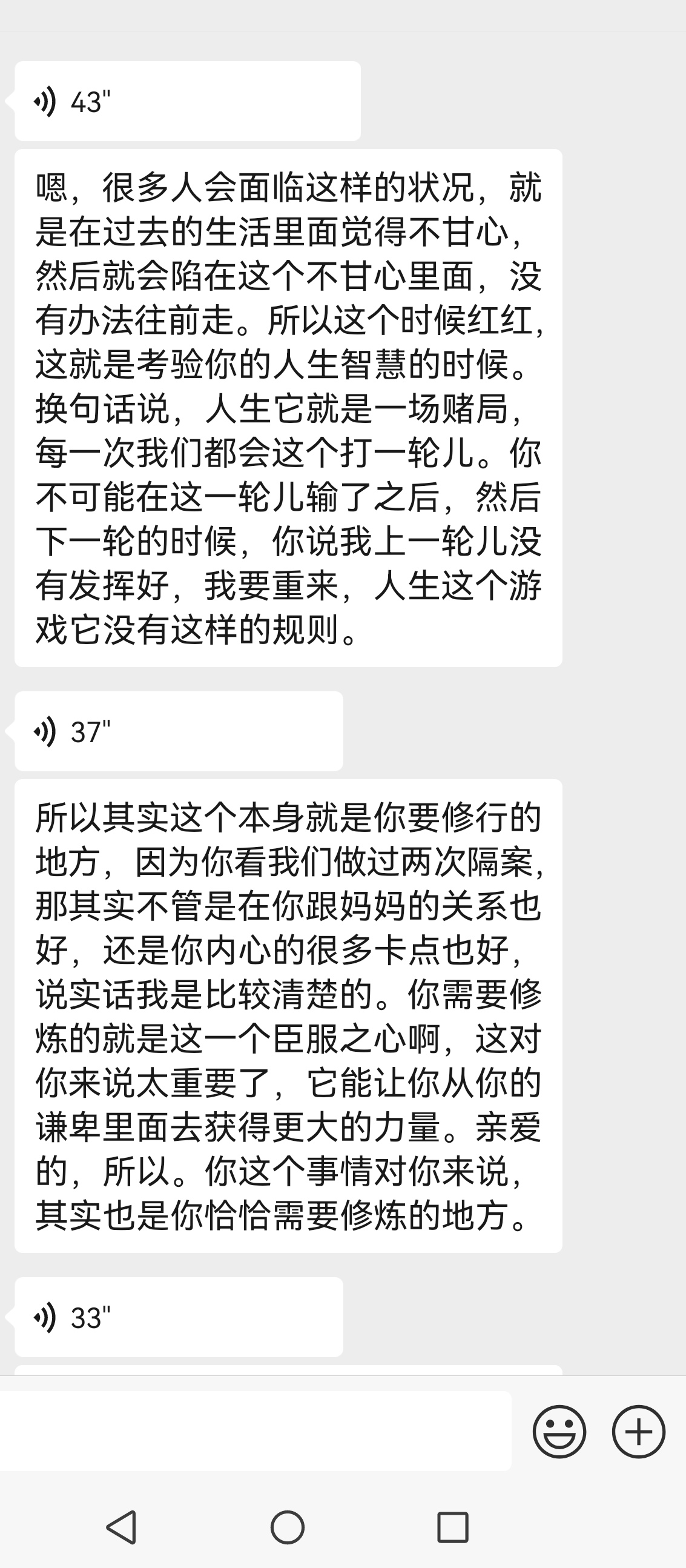Open the emoji picker
Image resolution: width=686 pixels, height=1568 pixels.
559,1431
